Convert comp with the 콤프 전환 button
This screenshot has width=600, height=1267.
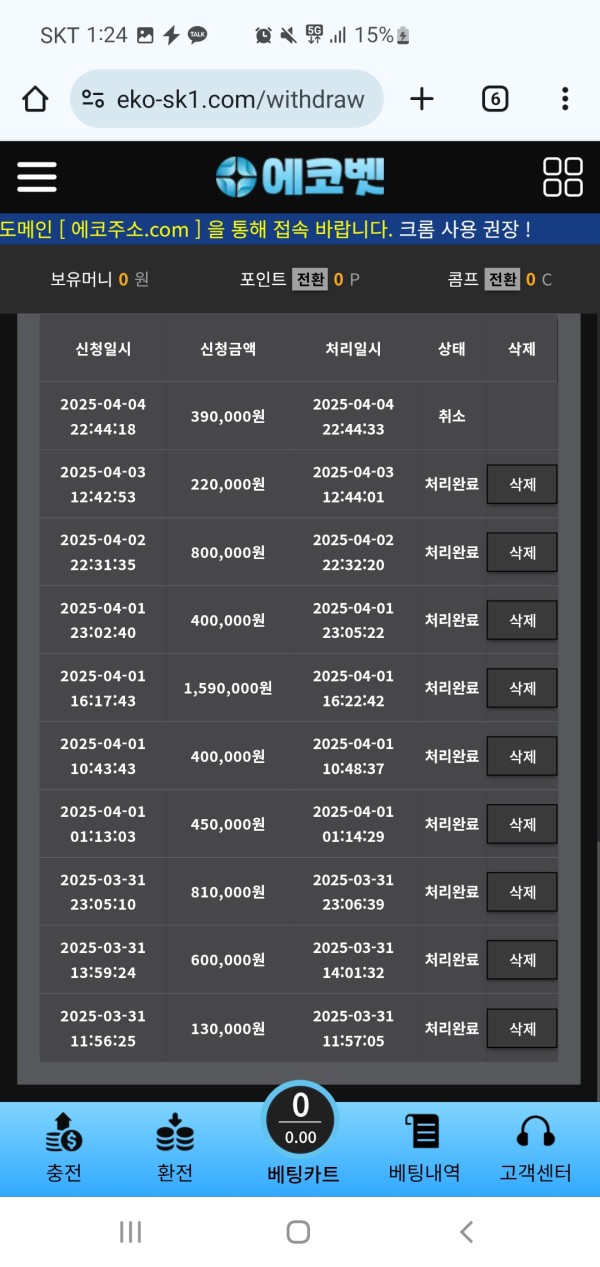pos(502,280)
